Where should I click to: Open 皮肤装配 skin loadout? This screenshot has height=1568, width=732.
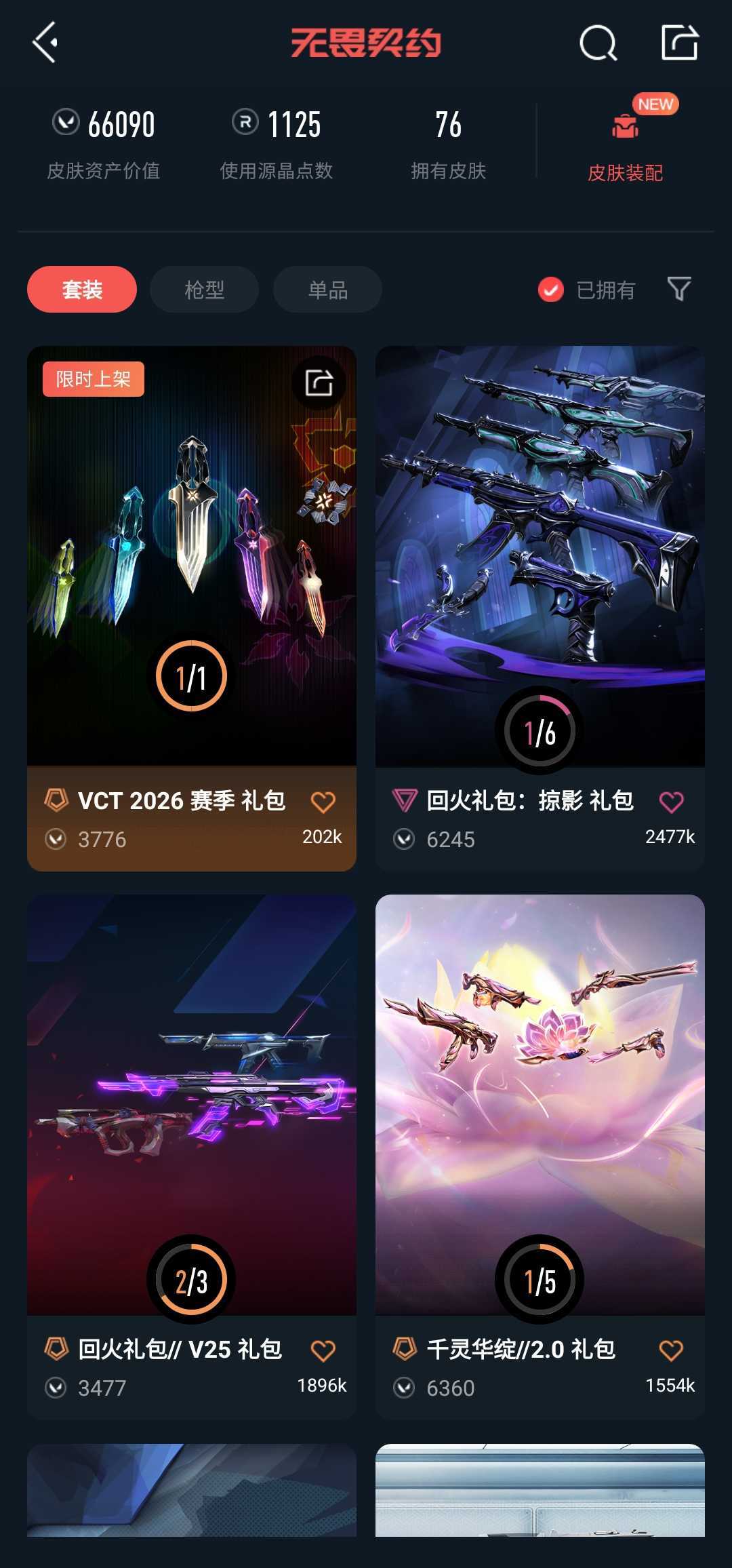click(x=625, y=144)
